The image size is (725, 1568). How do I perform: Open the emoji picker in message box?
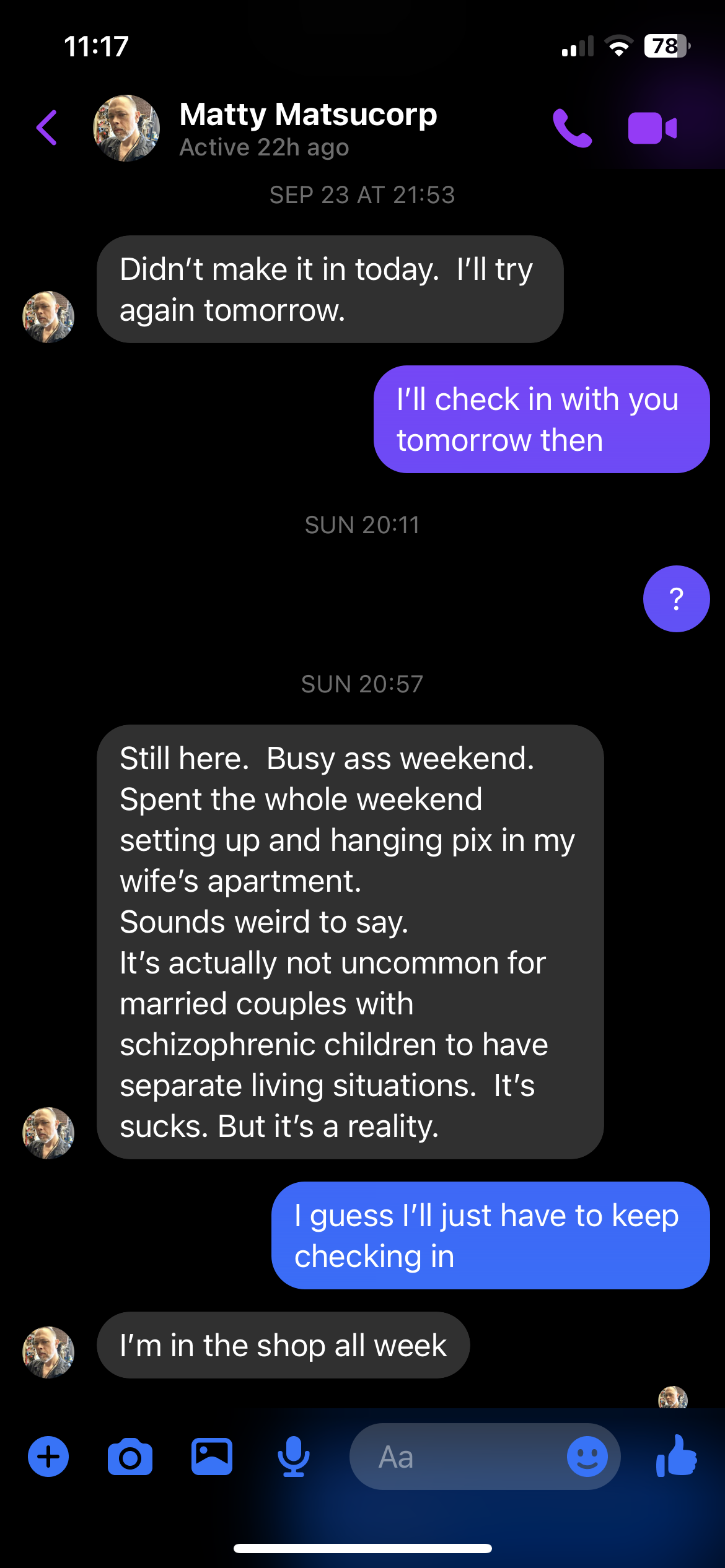click(587, 1456)
